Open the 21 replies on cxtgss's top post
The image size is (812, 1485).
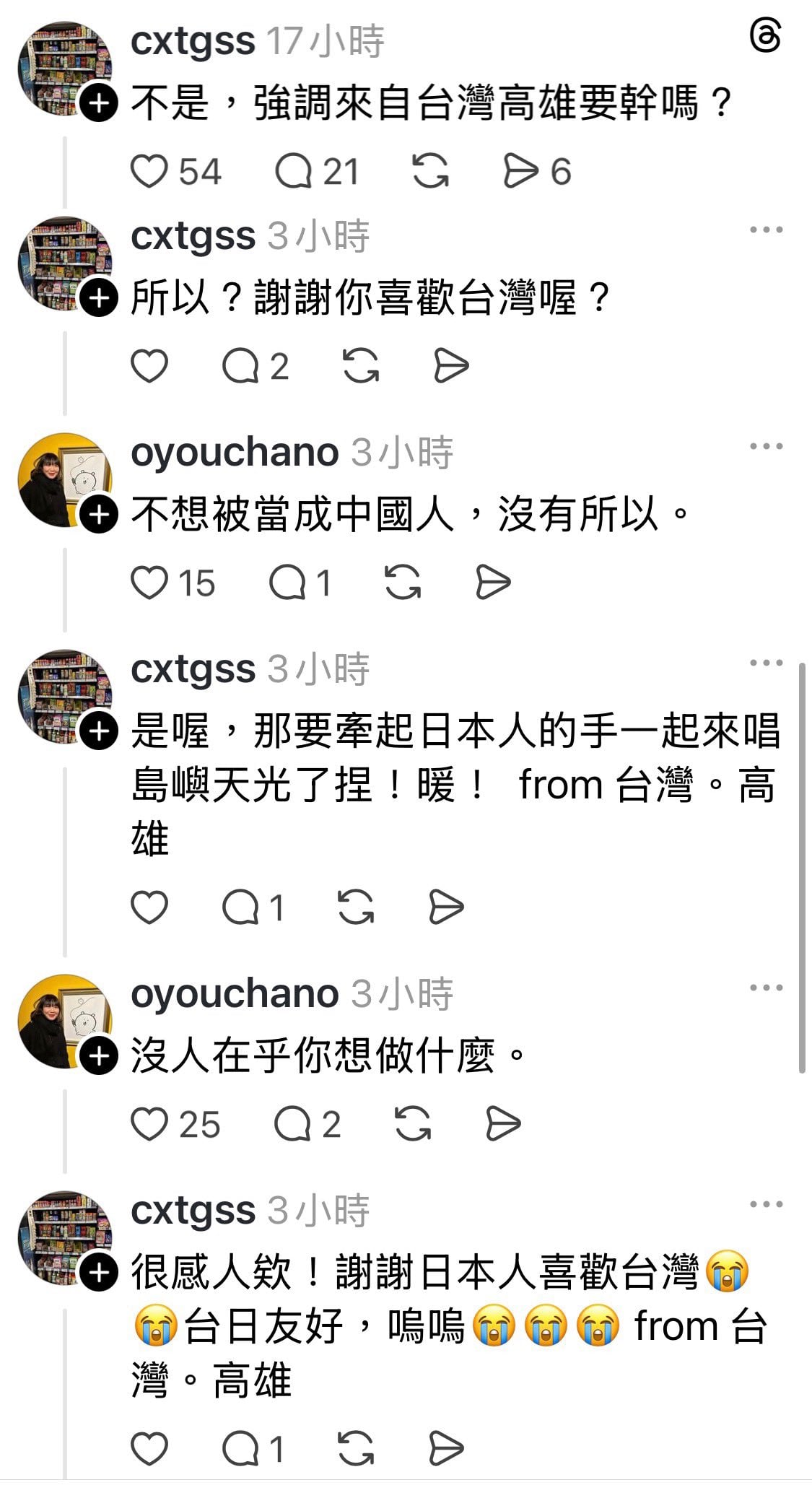pyautogui.click(x=294, y=172)
